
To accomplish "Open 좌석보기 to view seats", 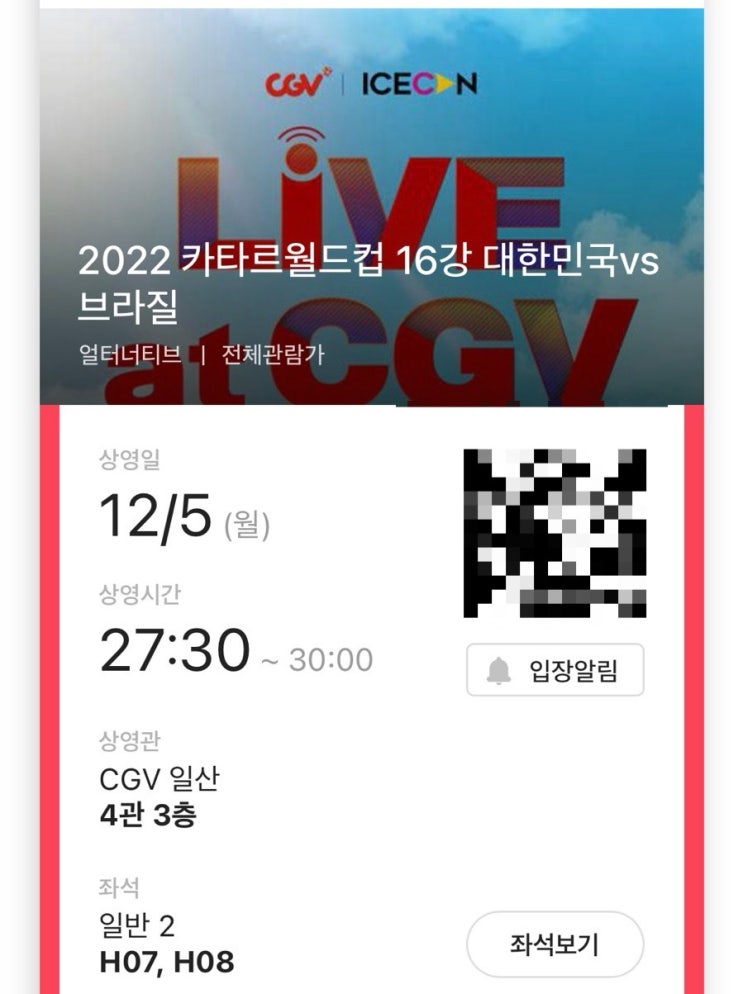I will coord(555,945).
